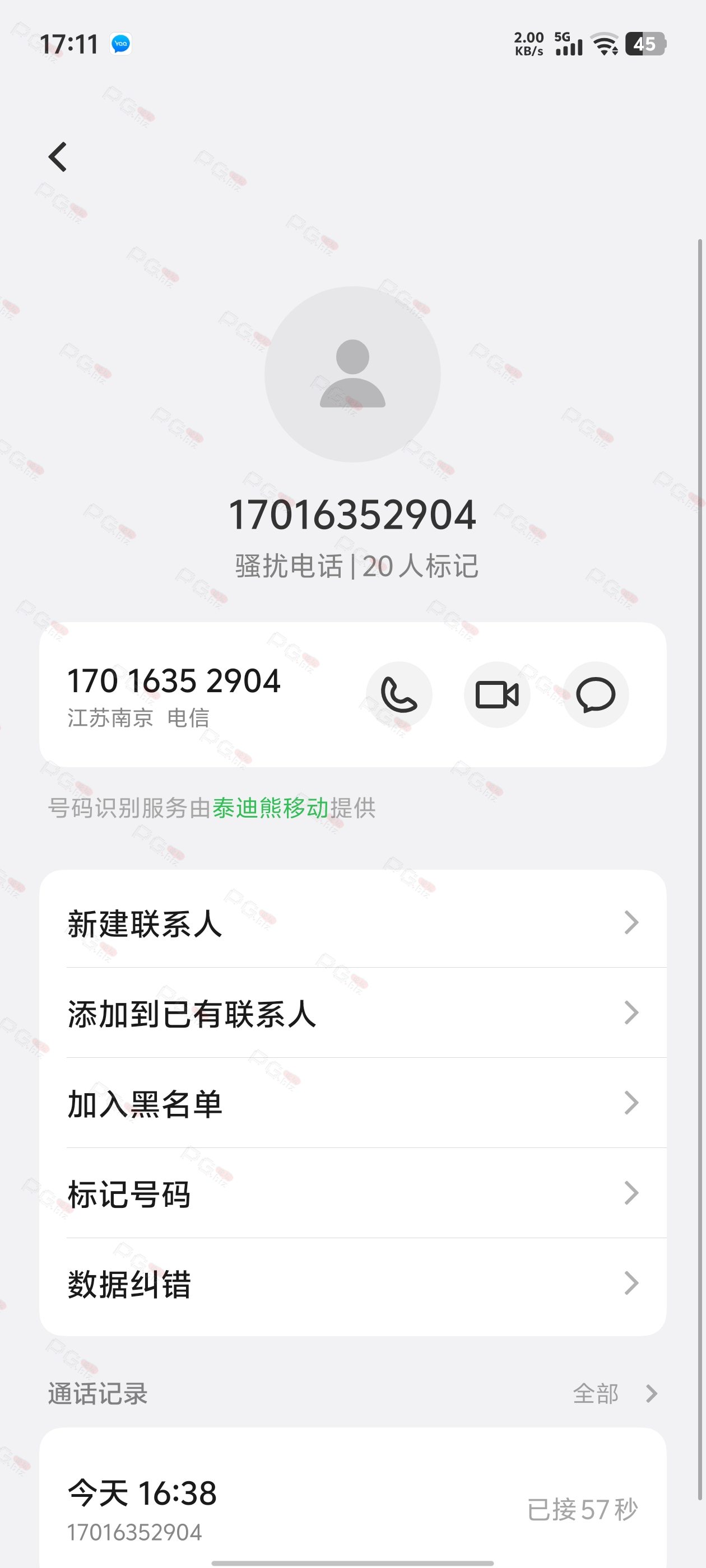Open 数据纠错
706x1568 pixels.
coord(352,1283)
